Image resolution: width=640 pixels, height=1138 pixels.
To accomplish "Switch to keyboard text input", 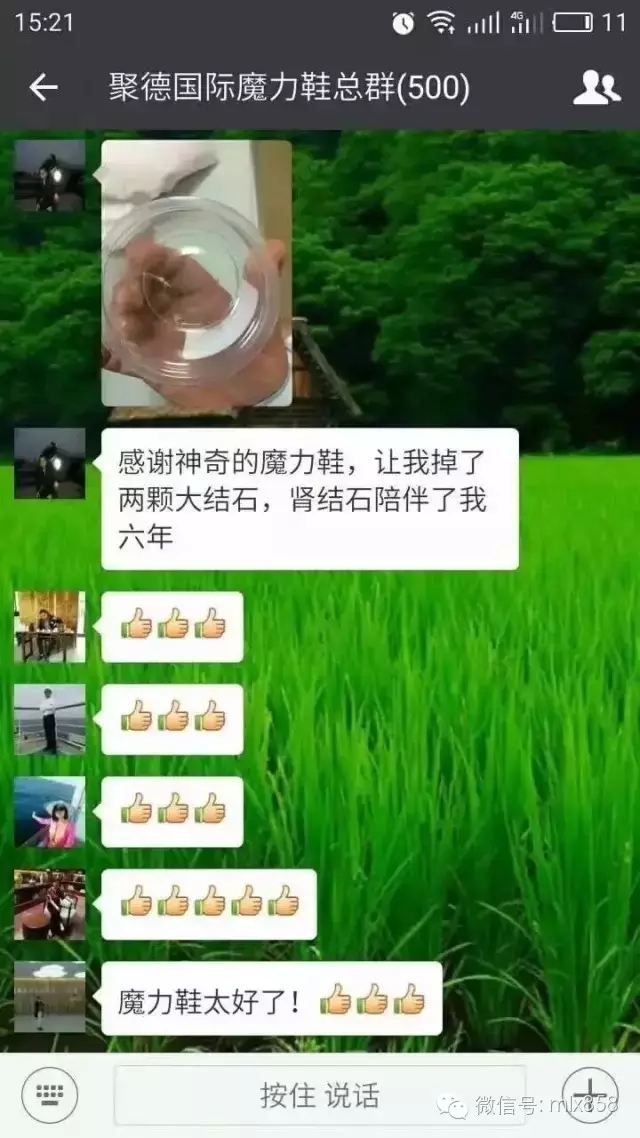I will (x=49, y=1095).
